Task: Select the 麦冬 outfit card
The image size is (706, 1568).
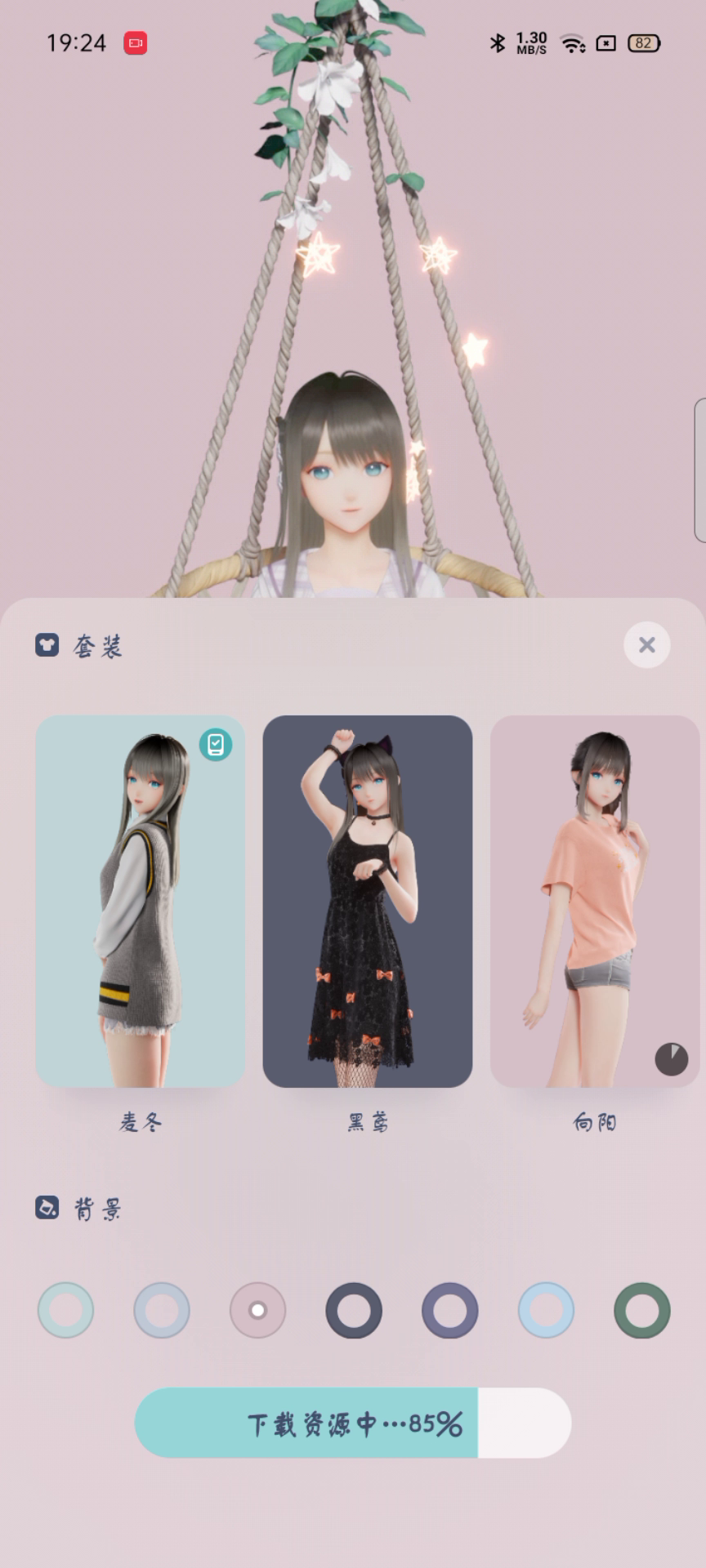Action: (x=141, y=901)
